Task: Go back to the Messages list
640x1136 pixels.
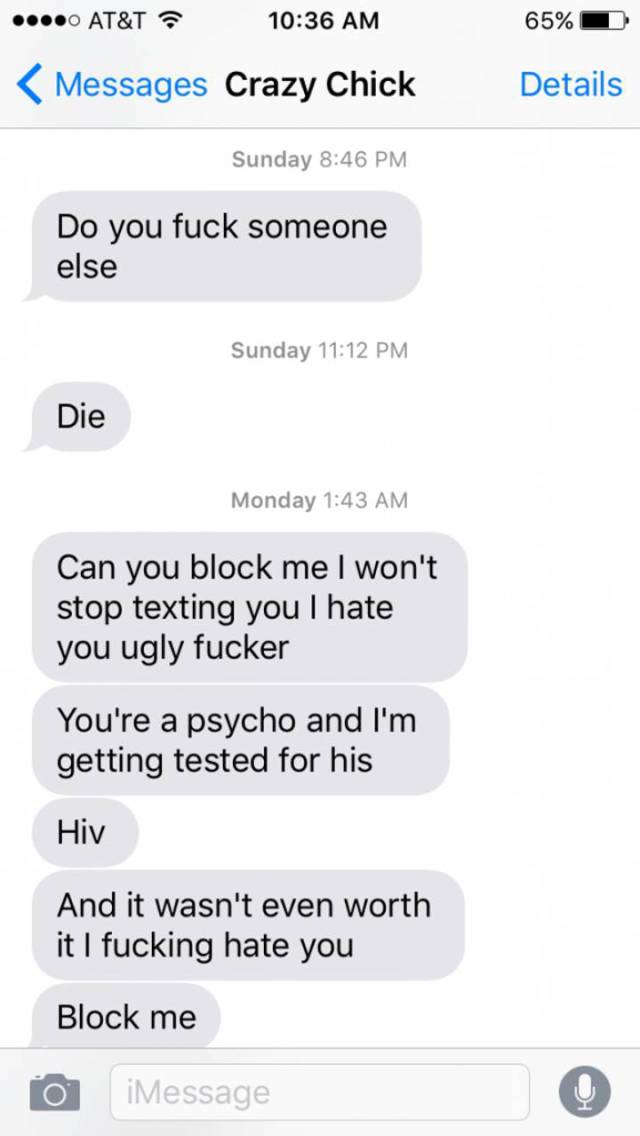Action: click(112, 85)
